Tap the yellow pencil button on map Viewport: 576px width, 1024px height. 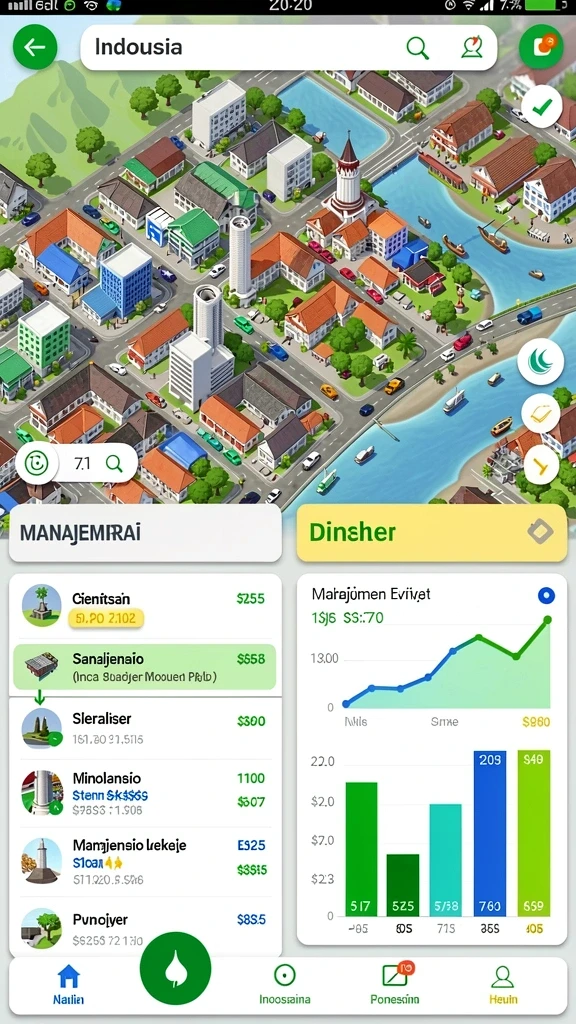tap(541, 414)
